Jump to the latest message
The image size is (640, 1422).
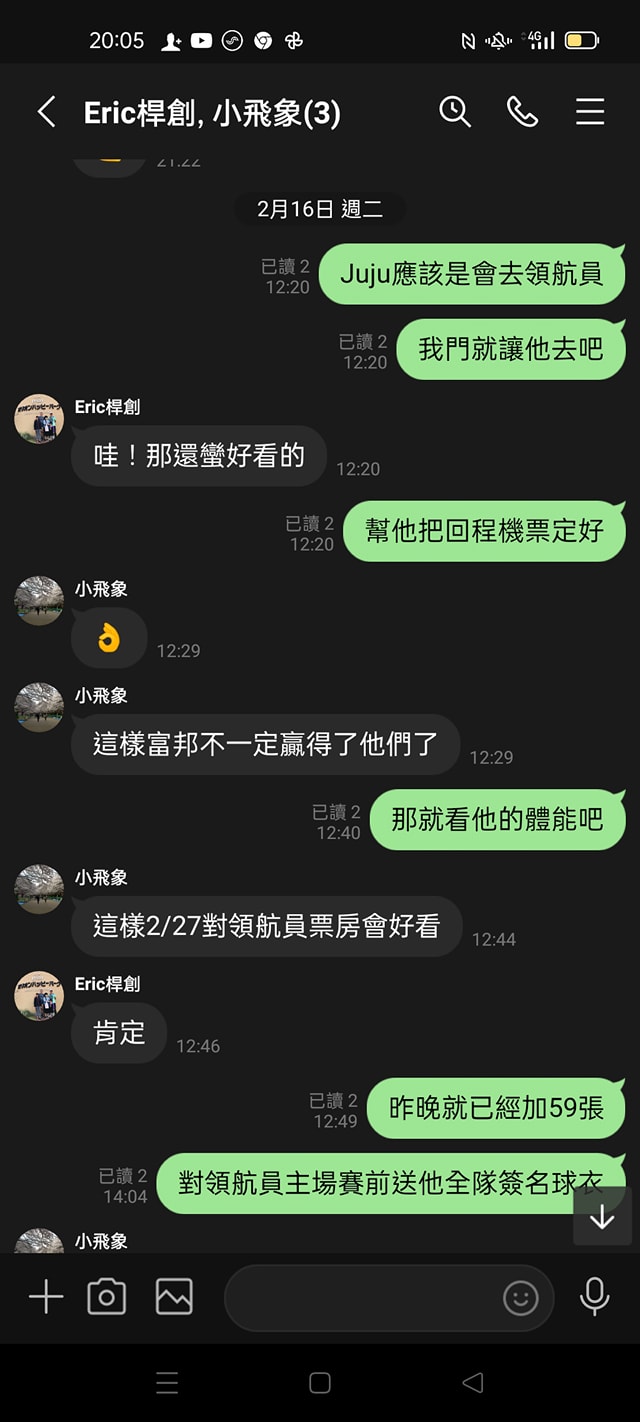[x=602, y=1217]
